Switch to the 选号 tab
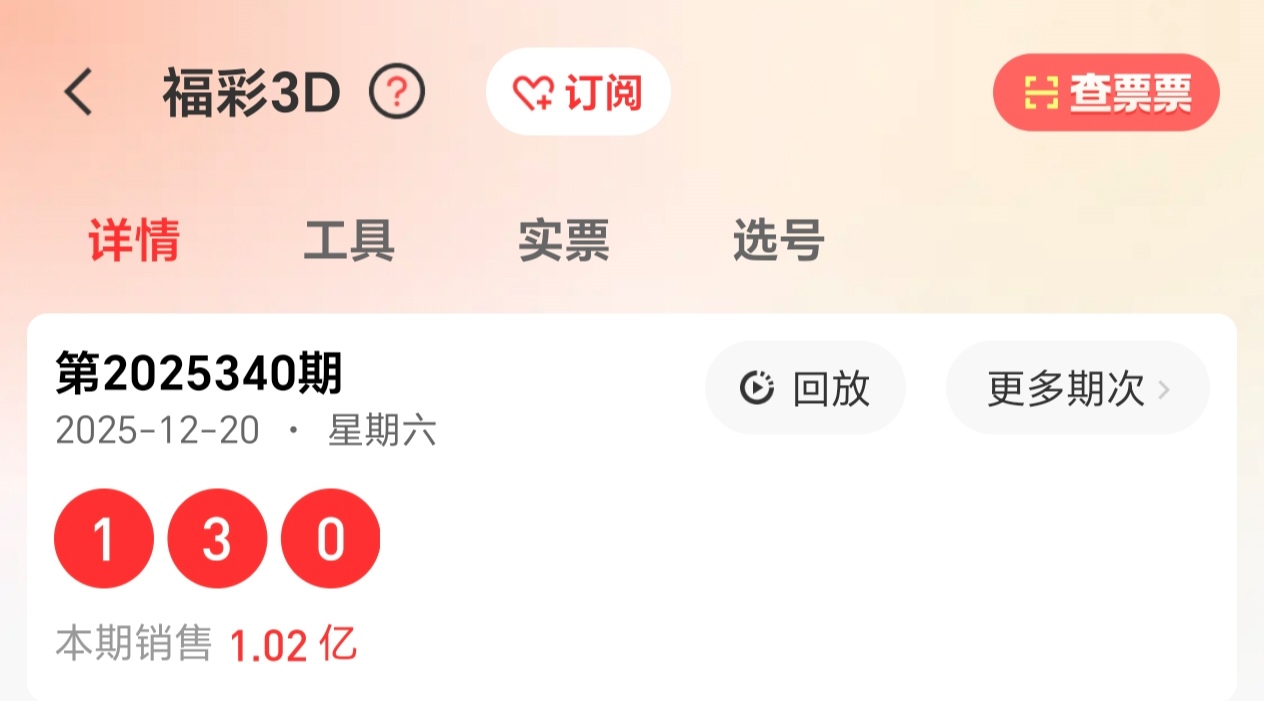1264x701 pixels. tap(778, 241)
